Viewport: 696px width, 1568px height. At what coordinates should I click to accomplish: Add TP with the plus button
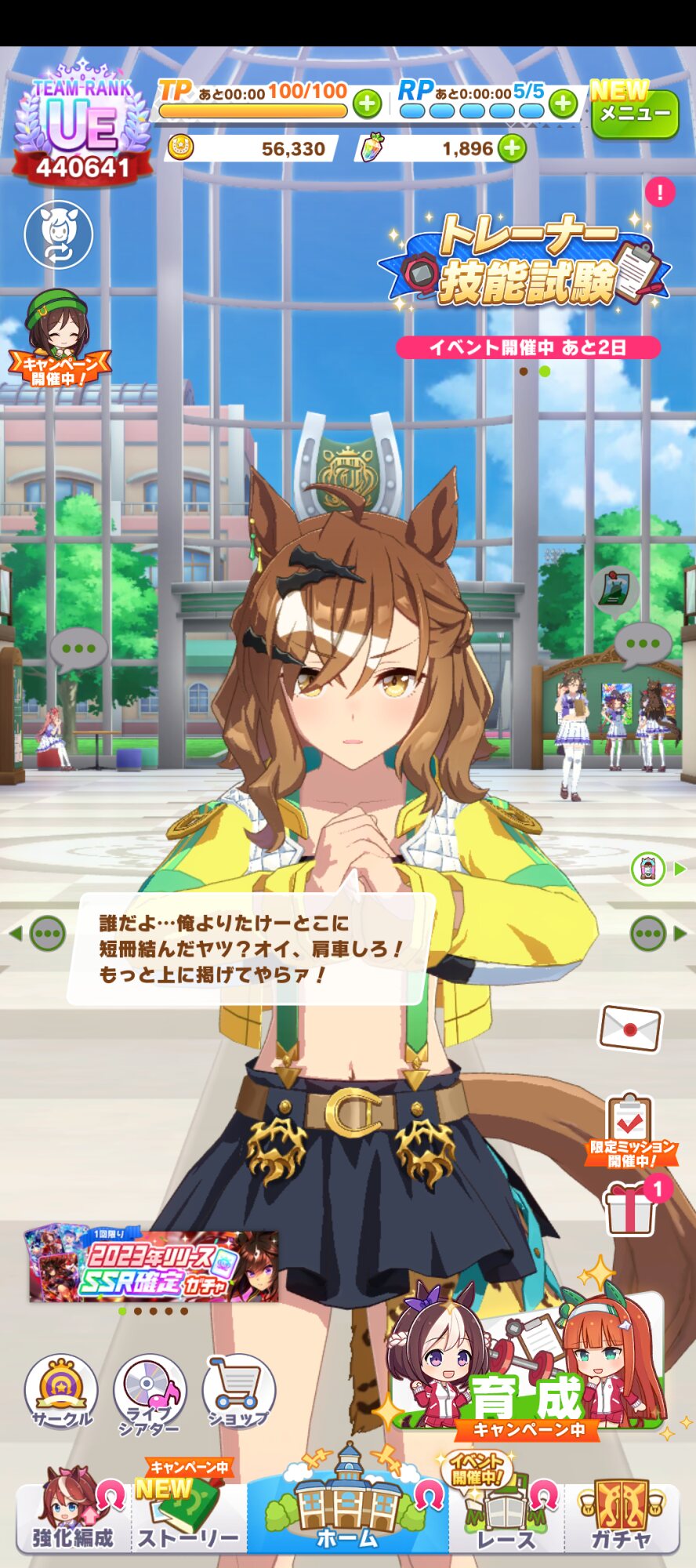[x=367, y=103]
